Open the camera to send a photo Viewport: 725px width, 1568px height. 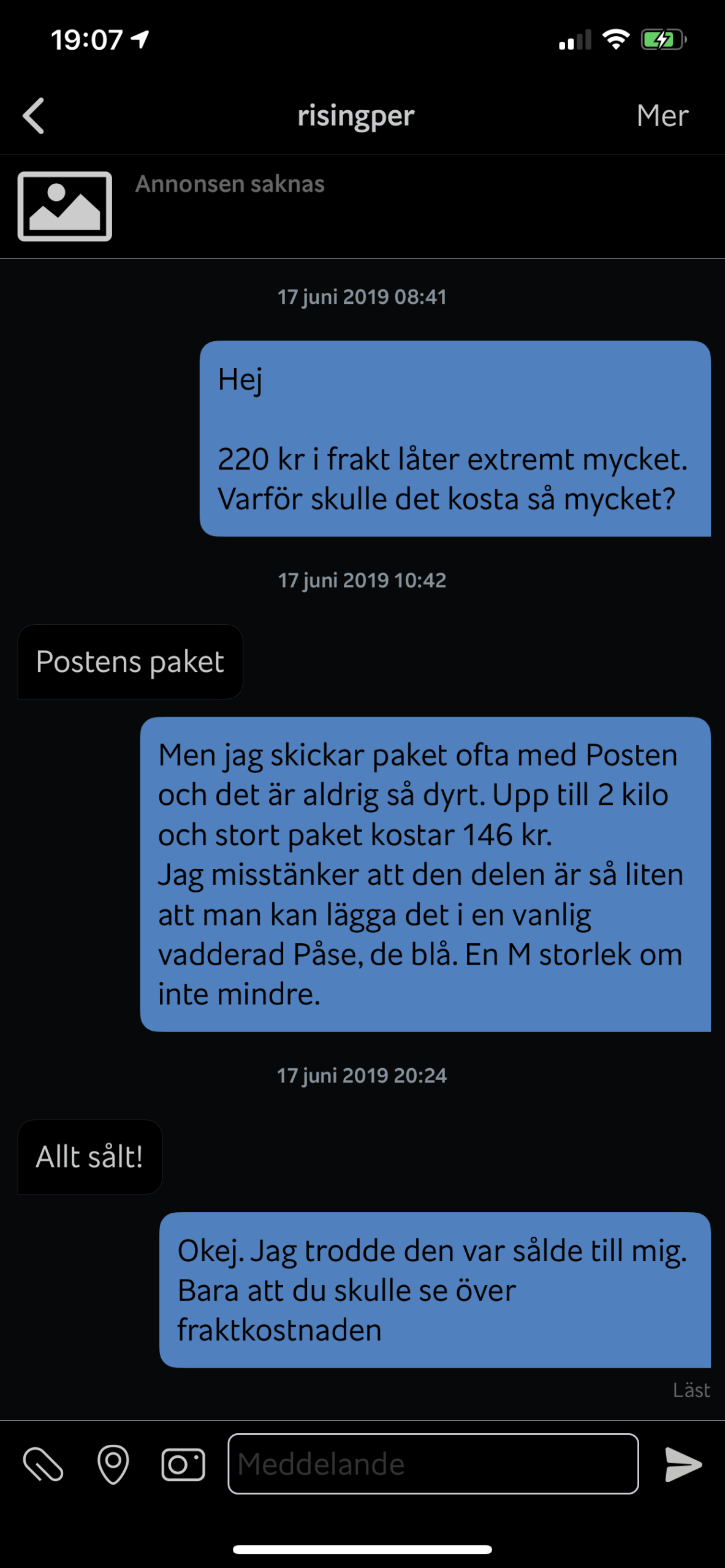[x=183, y=1464]
